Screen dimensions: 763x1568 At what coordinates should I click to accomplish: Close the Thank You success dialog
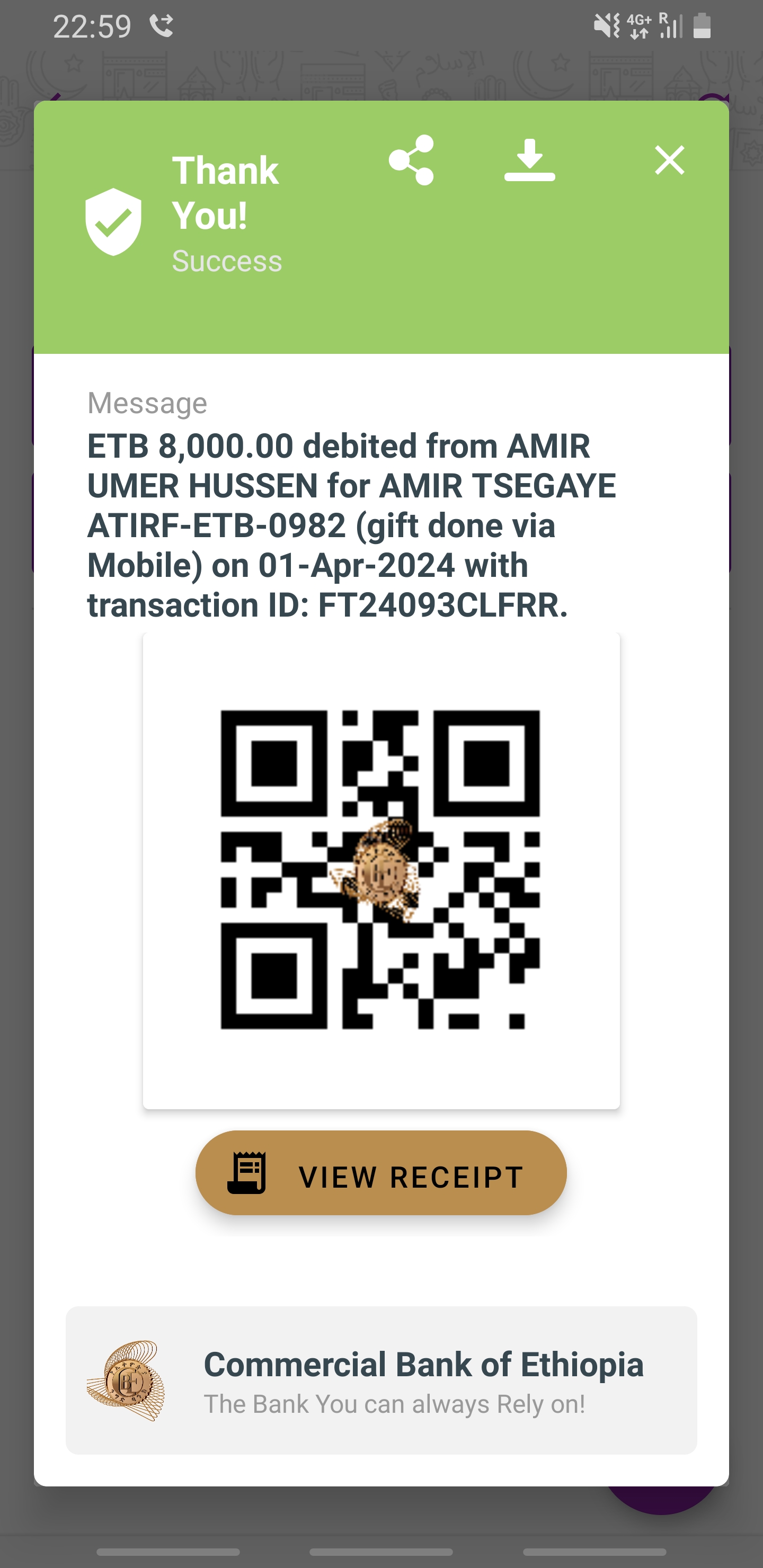tap(669, 160)
